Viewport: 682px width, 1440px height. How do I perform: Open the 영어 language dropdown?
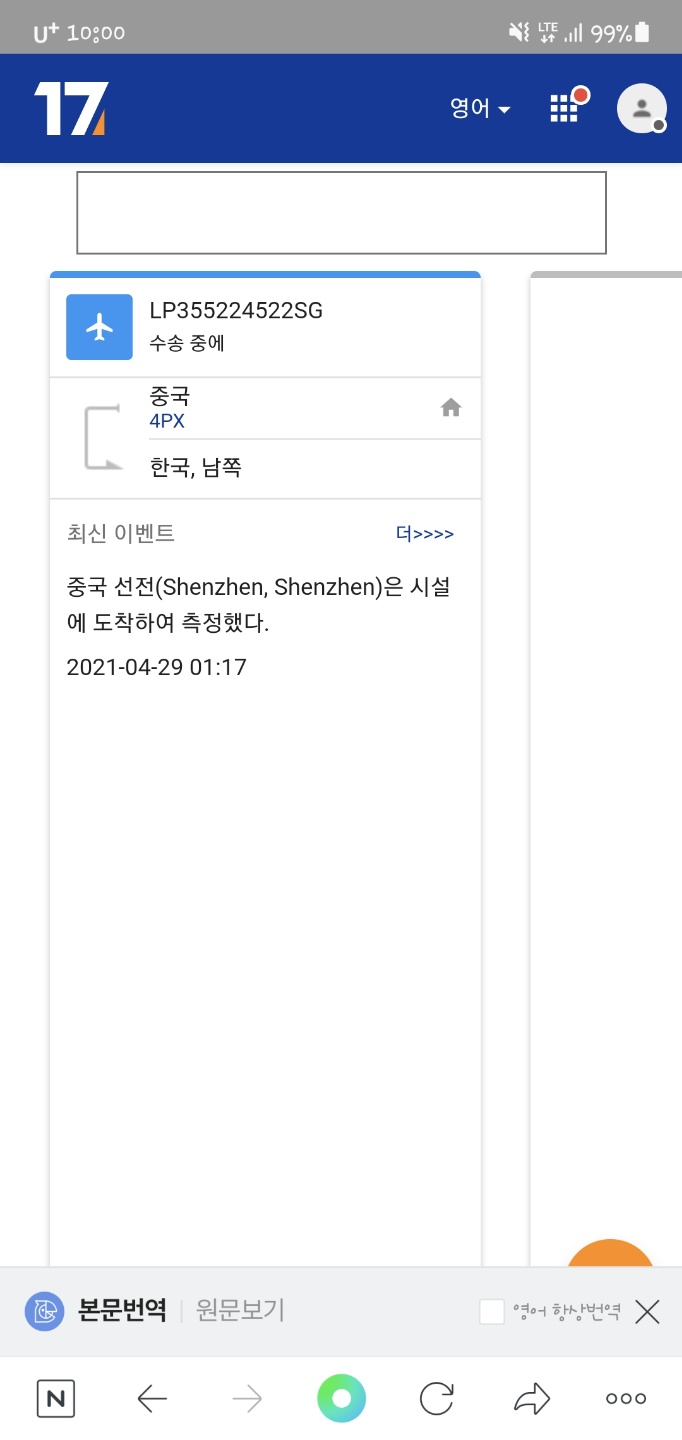tap(480, 108)
